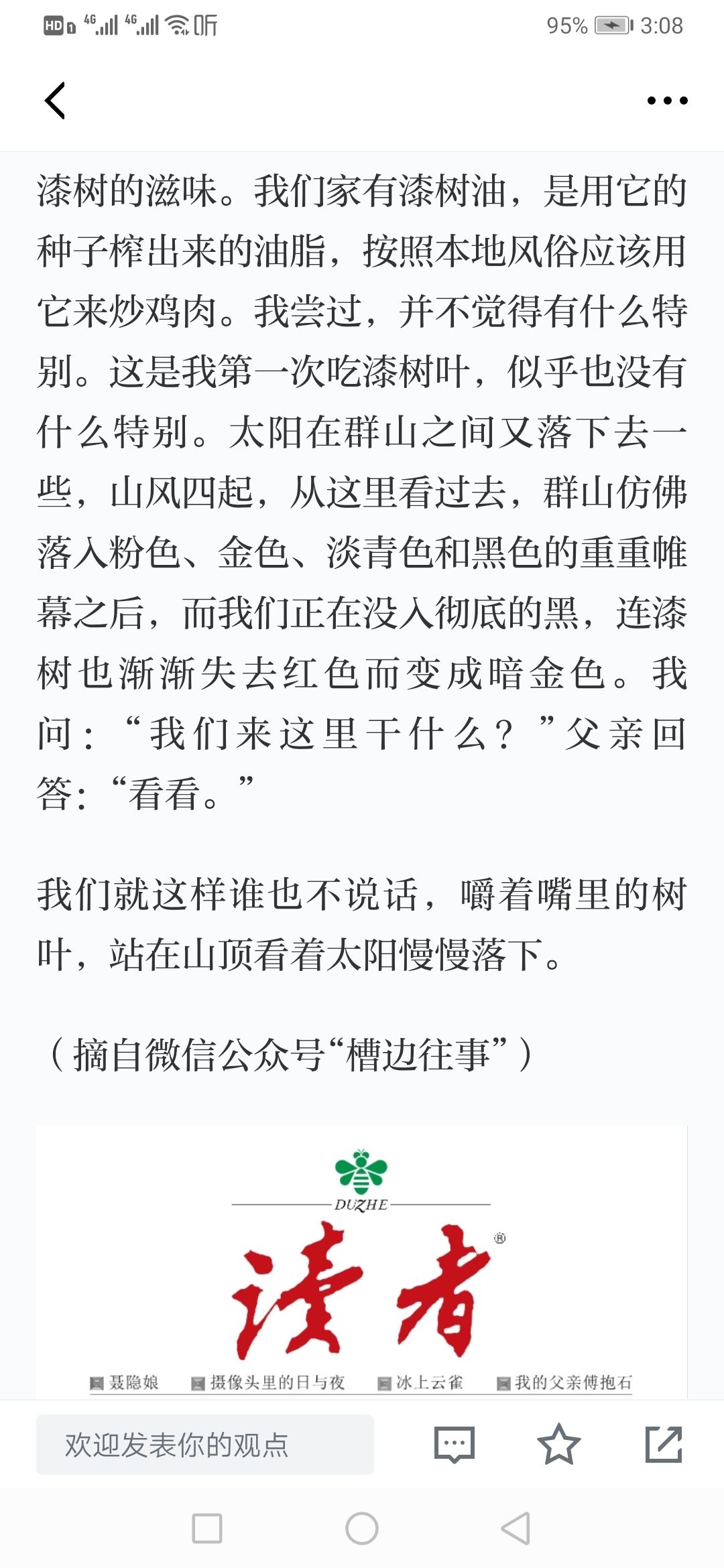The width and height of the screenshot is (724, 1568).
Task: Go back using the top-left arrow
Action: tap(55, 101)
